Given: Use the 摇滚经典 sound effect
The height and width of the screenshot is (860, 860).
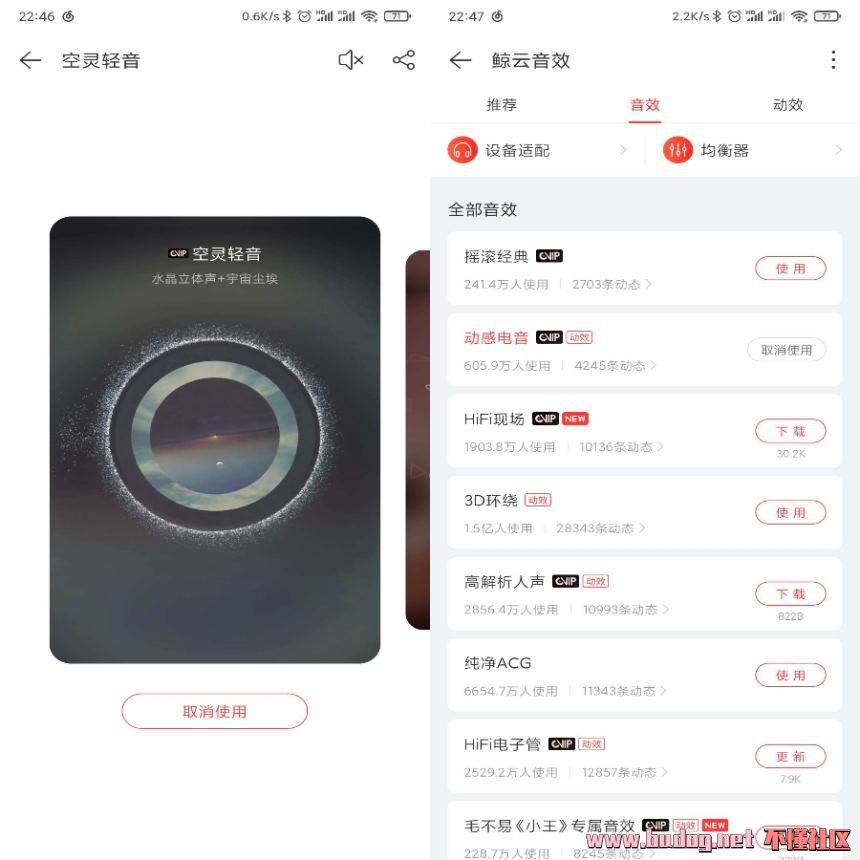Looking at the screenshot, I should (790, 269).
